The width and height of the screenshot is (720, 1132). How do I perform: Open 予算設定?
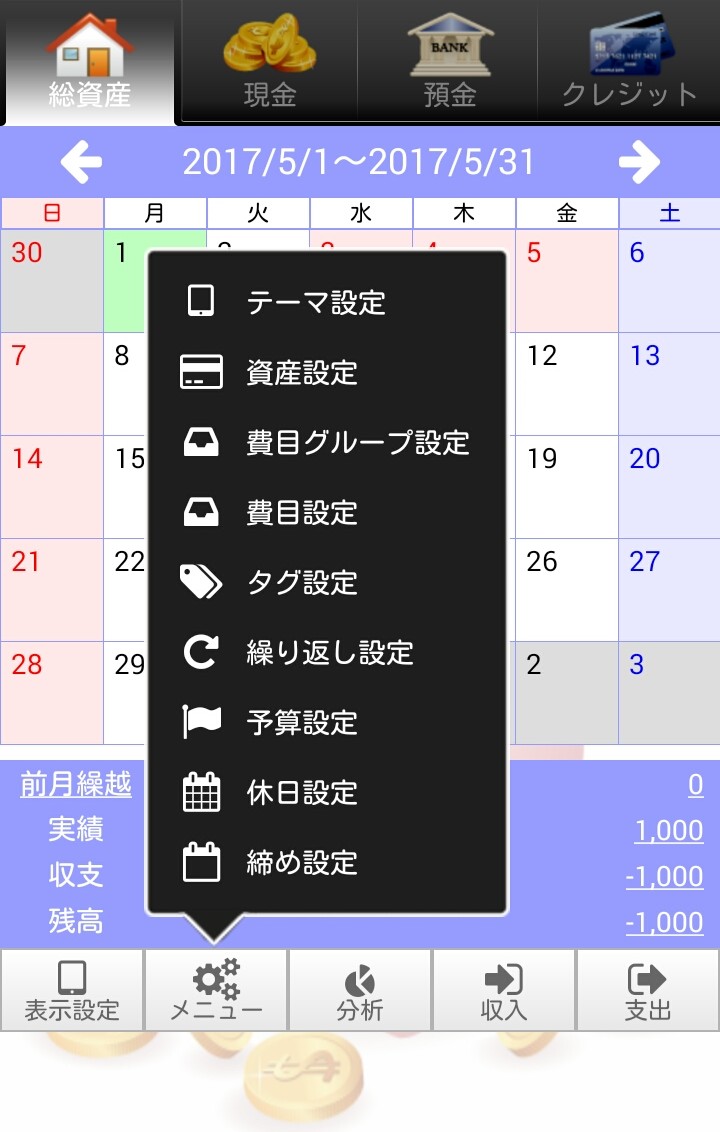tap(302, 722)
